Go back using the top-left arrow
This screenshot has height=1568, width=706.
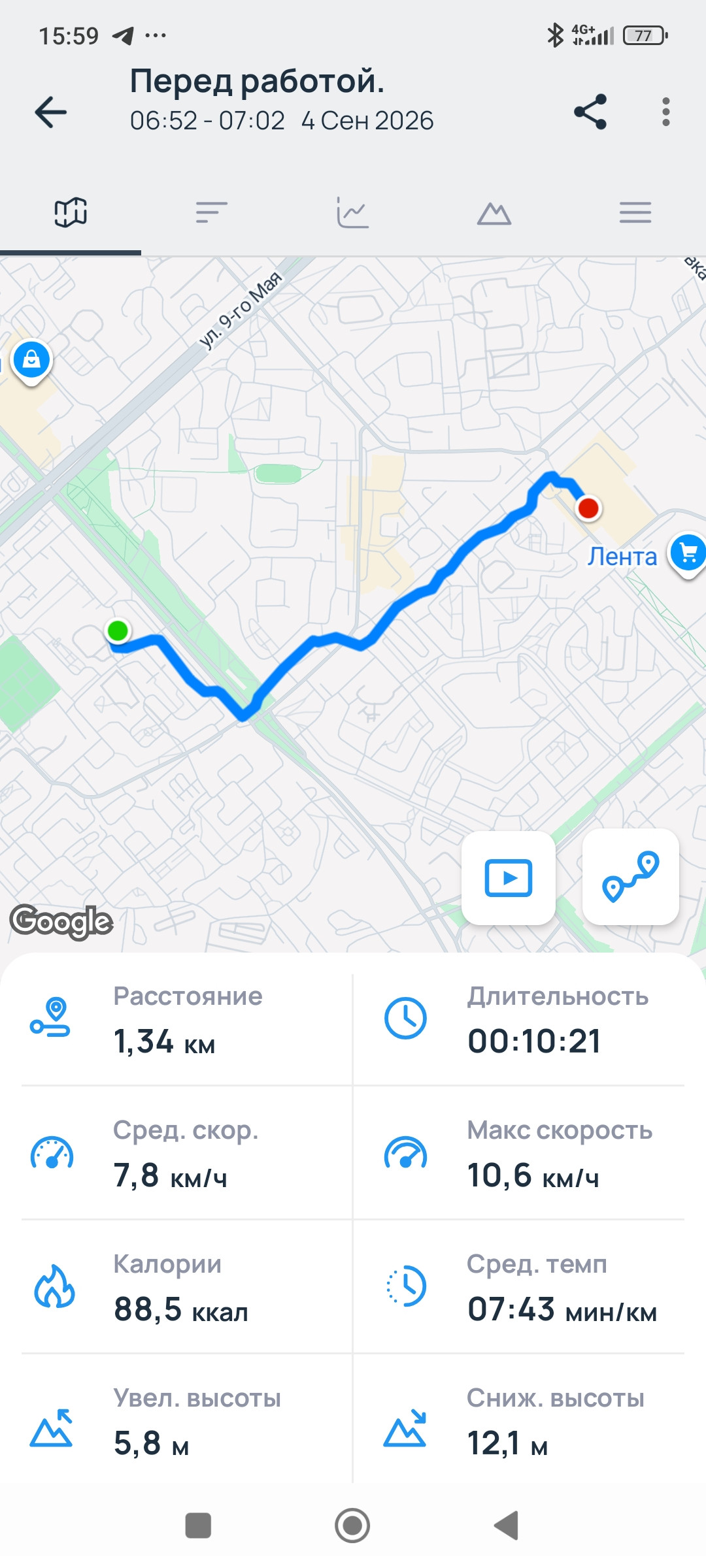(51, 112)
